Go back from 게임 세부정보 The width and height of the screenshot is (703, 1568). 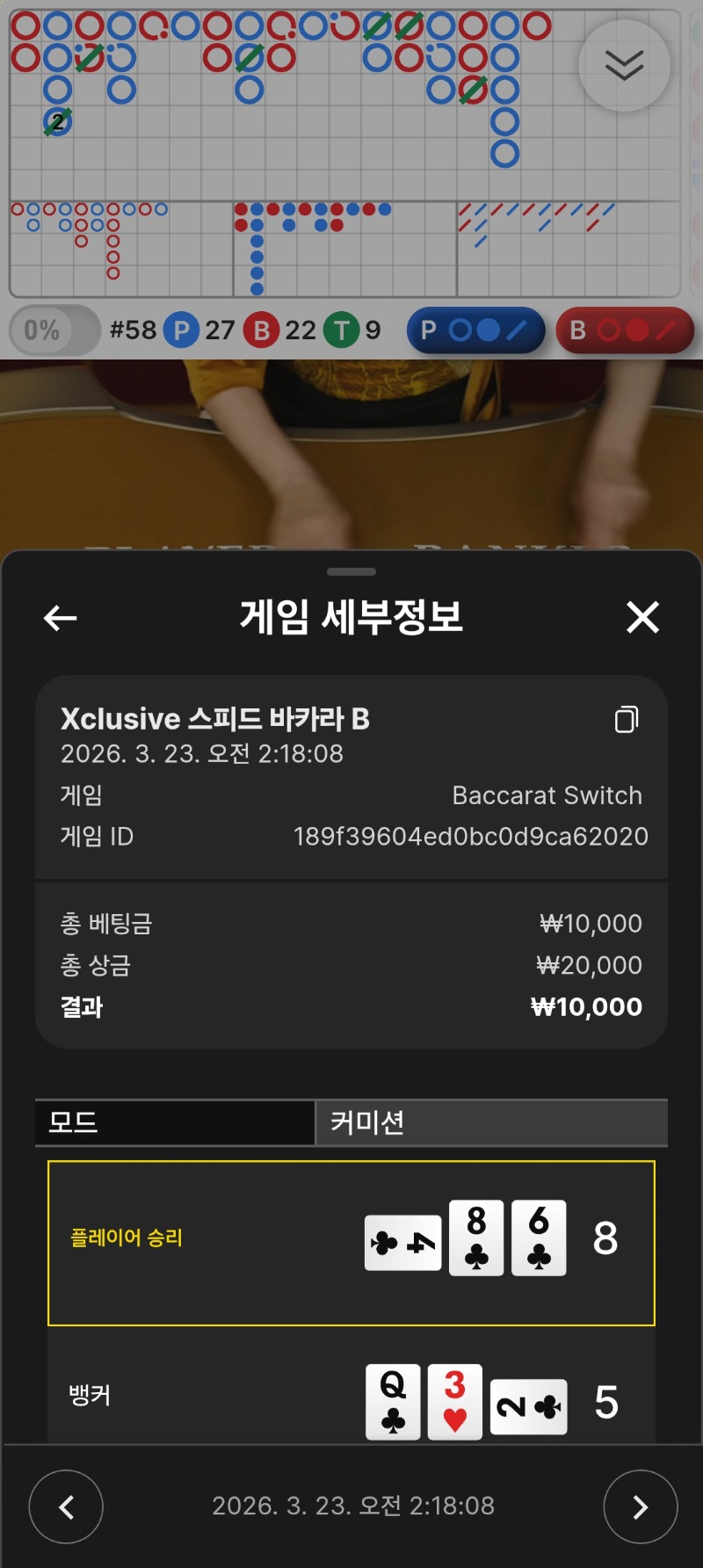click(x=60, y=618)
